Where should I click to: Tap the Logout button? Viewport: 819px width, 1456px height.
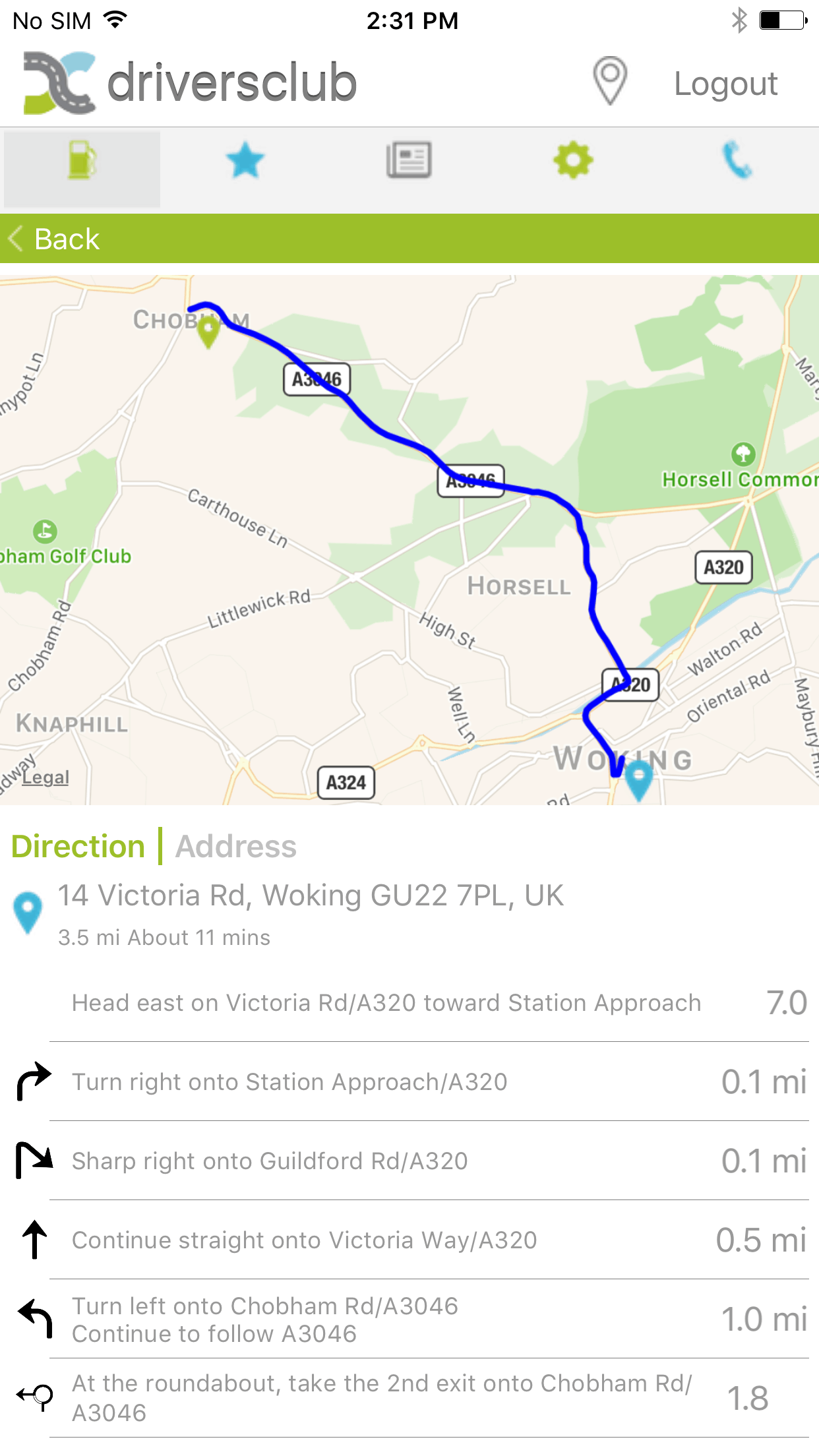coord(725,84)
